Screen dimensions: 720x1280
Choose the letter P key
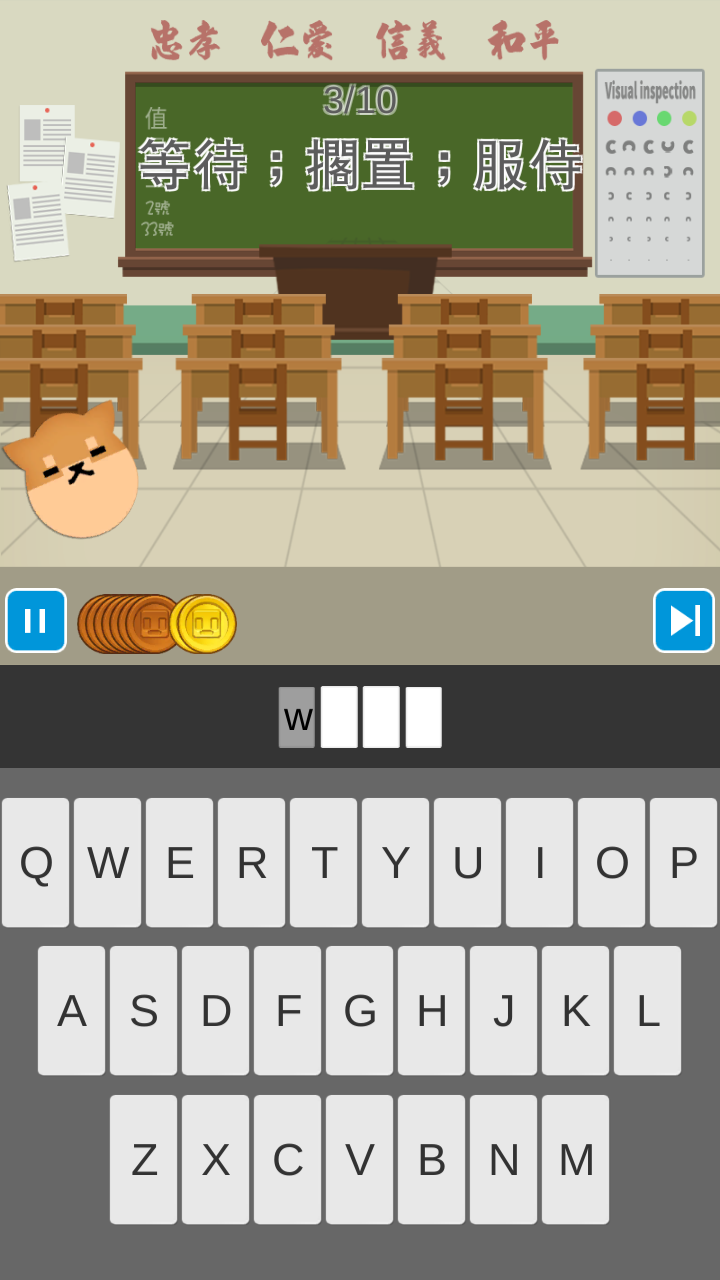(684, 862)
